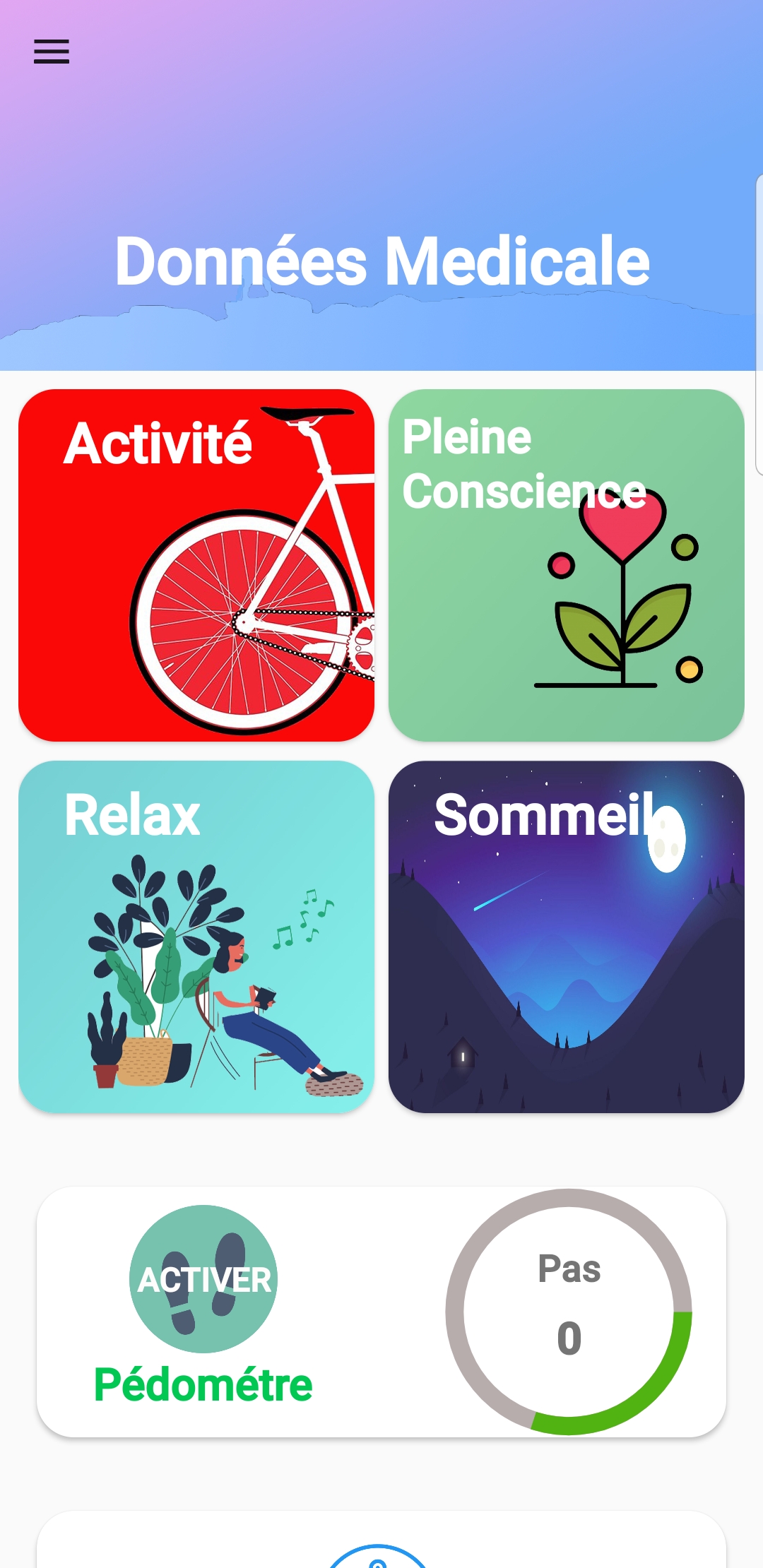Screen dimensions: 763x1568
Task: Tap the Données Medicale header title
Action: click(x=381, y=260)
